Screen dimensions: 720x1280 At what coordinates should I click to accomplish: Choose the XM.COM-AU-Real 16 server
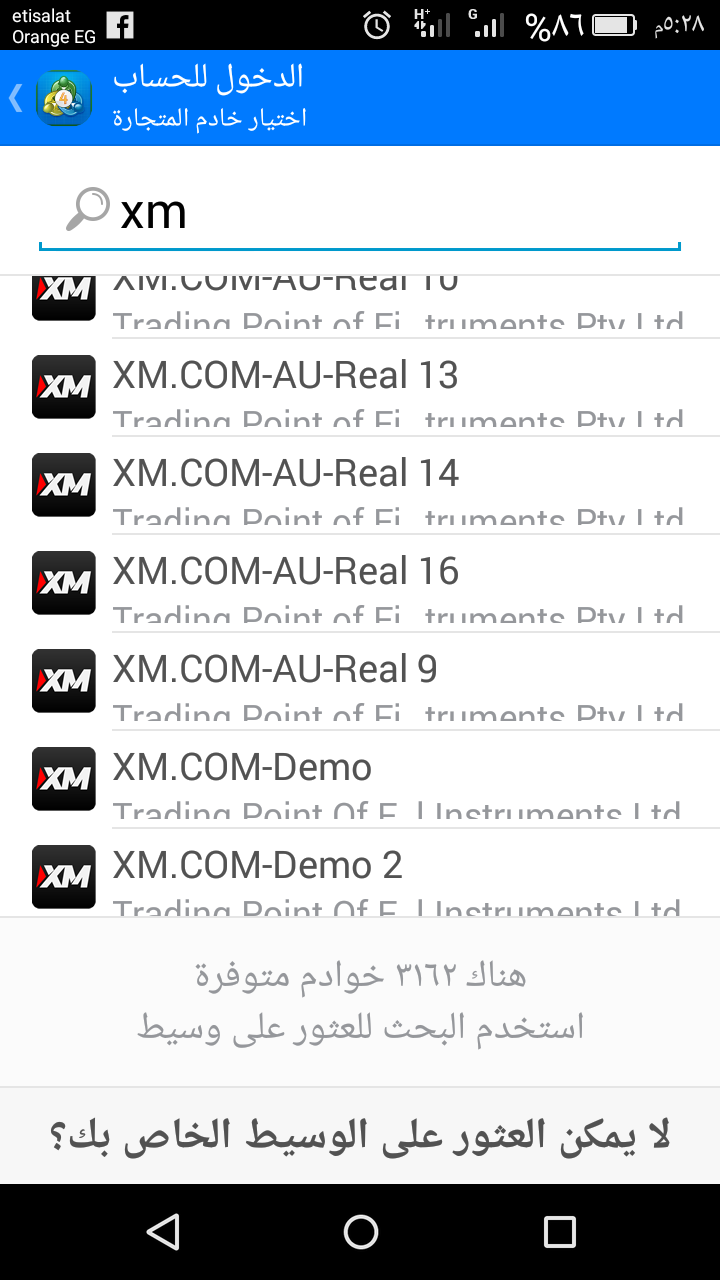[360, 583]
